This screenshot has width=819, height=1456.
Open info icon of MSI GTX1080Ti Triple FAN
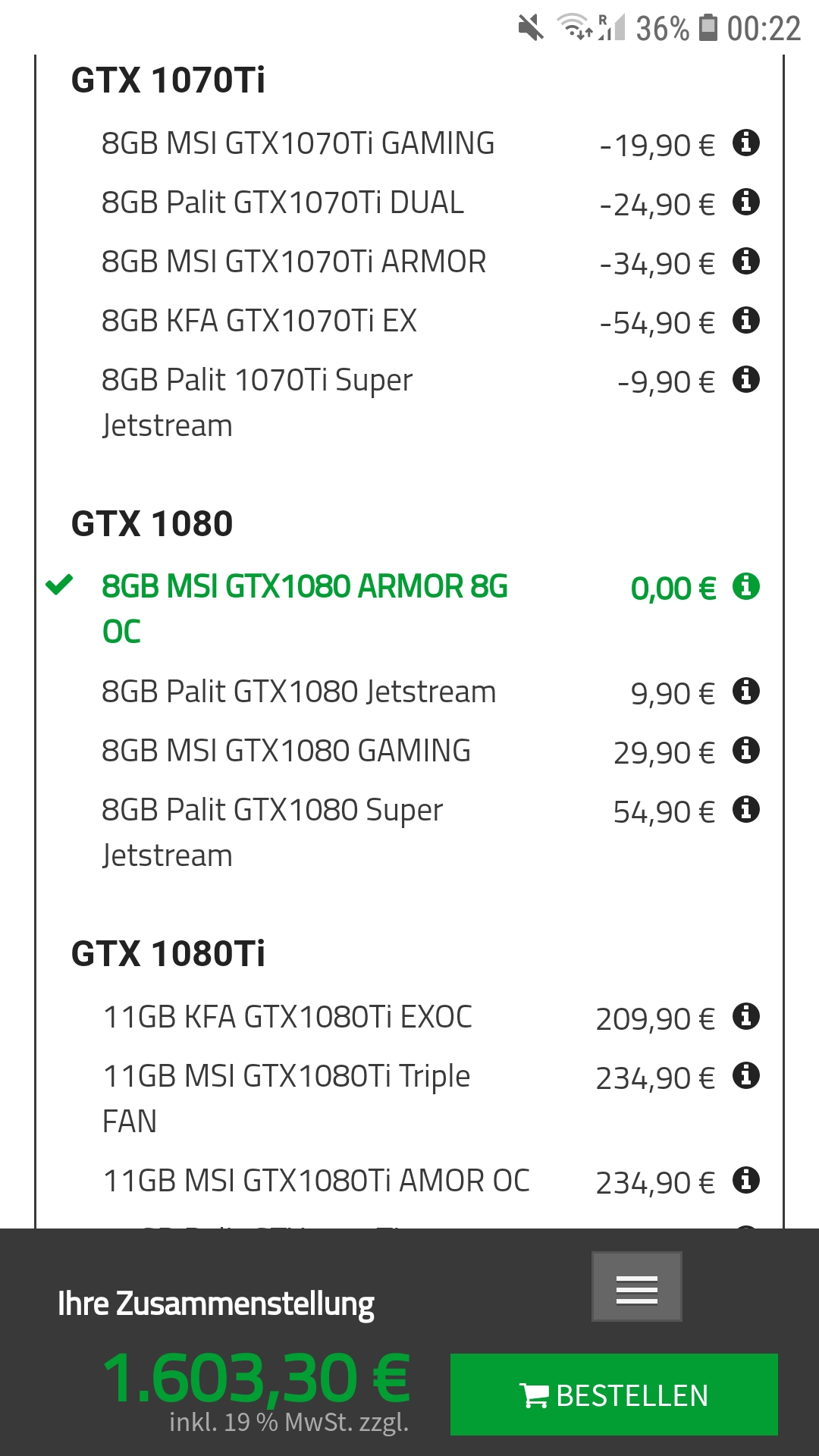pos(748,1077)
